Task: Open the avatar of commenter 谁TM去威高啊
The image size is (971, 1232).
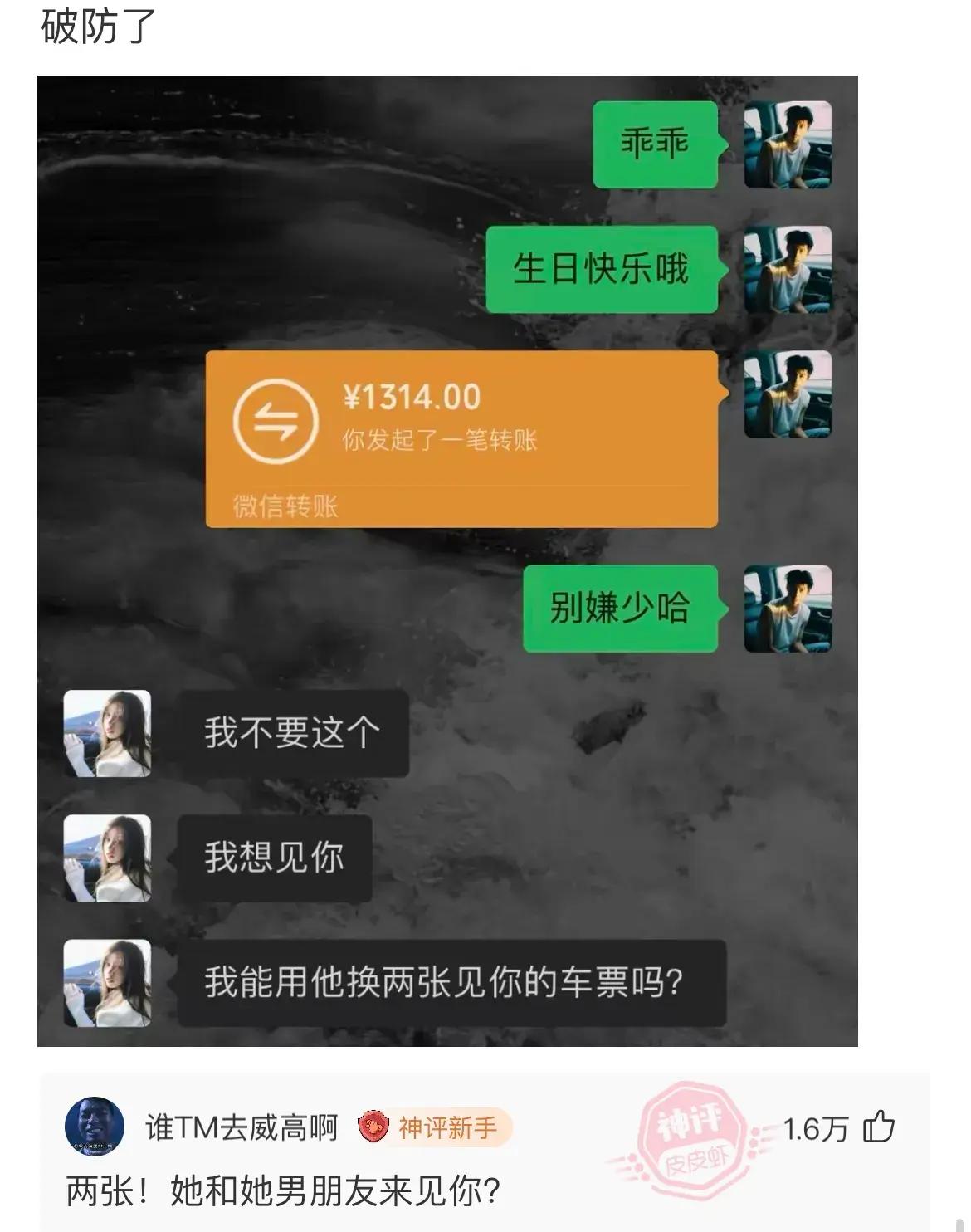Action: 95,1127
